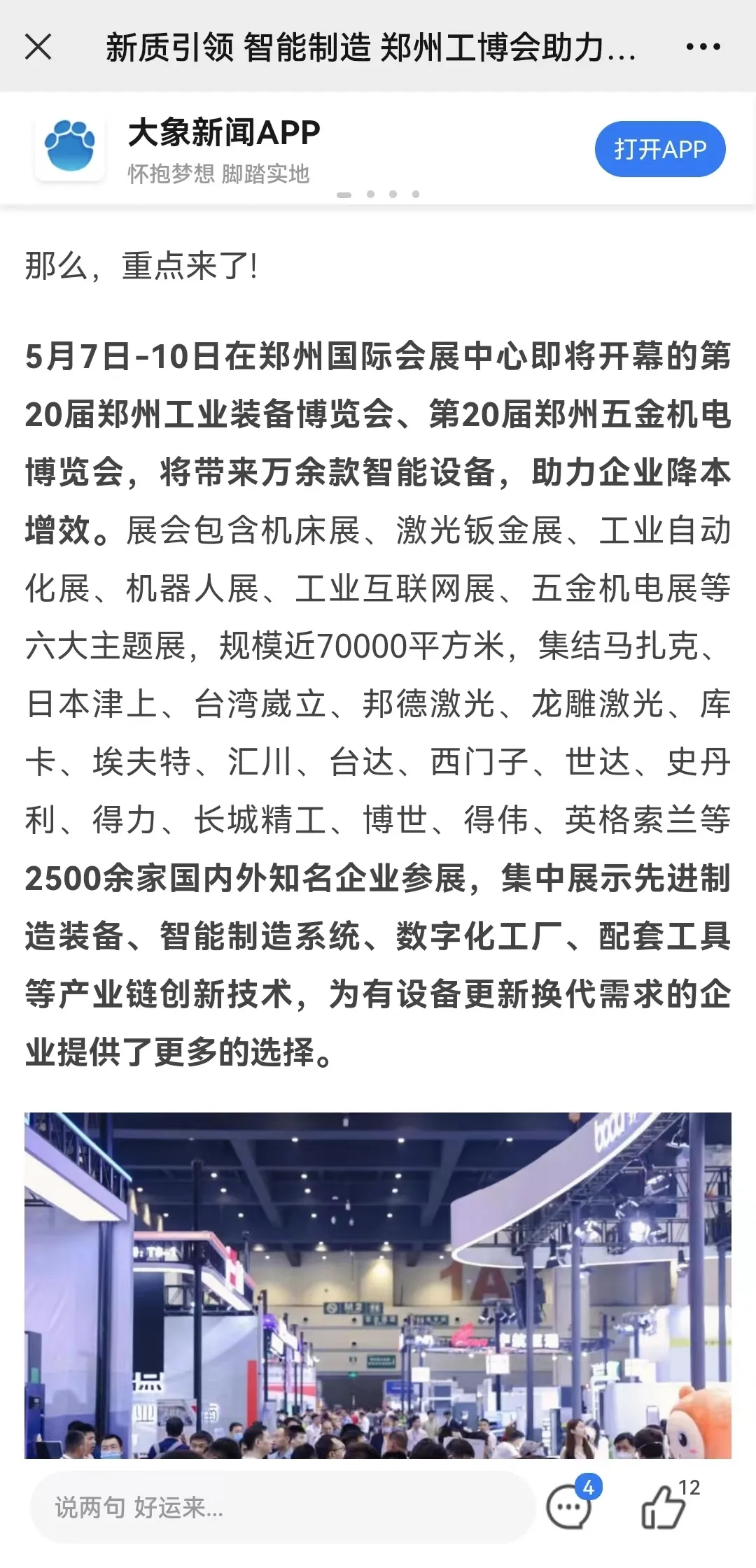
Task: View the exhibition hall photo
Action: [x=378, y=1286]
